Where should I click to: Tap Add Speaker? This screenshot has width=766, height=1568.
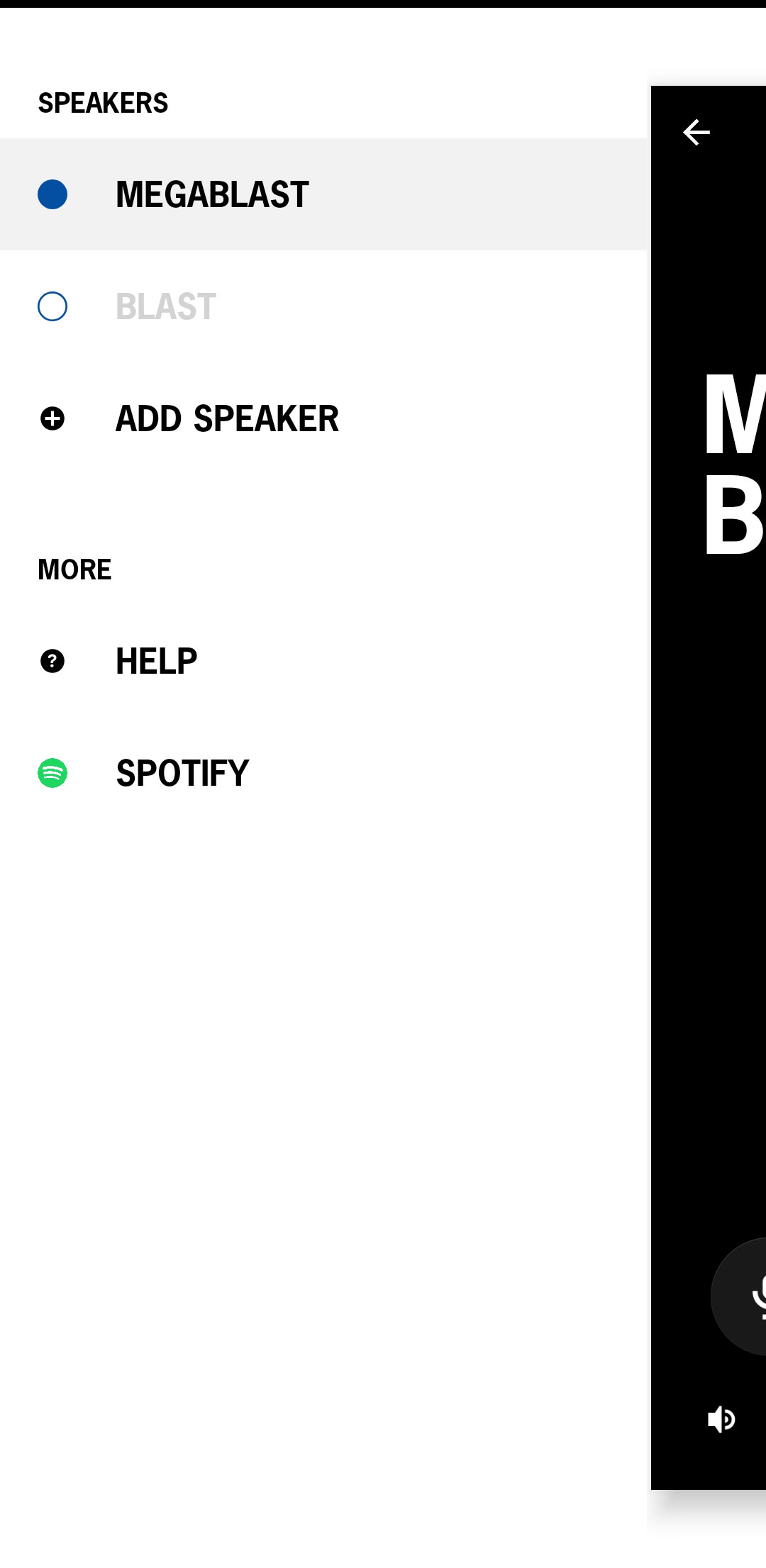(323, 418)
